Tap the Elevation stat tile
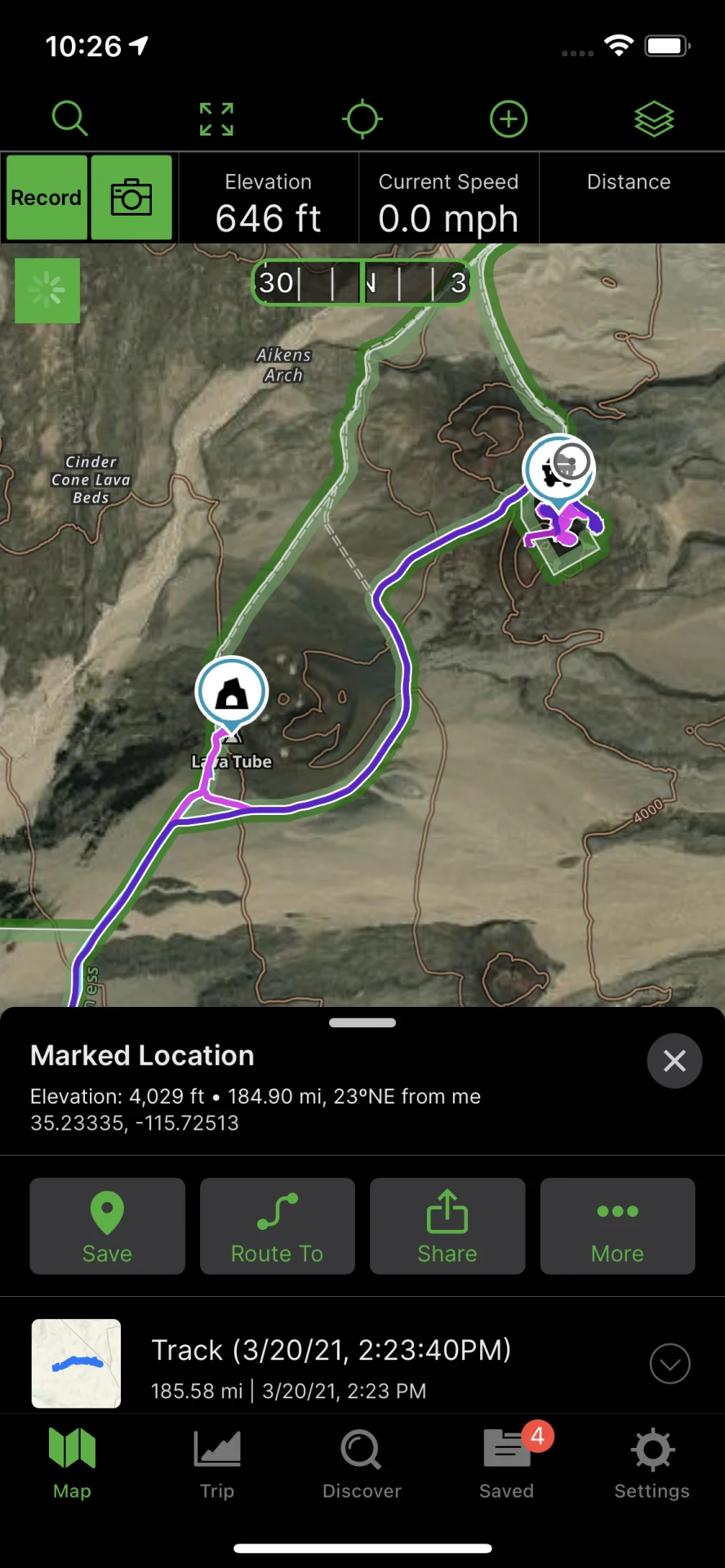Viewport: 725px width, 1568px height. point(269,198)
